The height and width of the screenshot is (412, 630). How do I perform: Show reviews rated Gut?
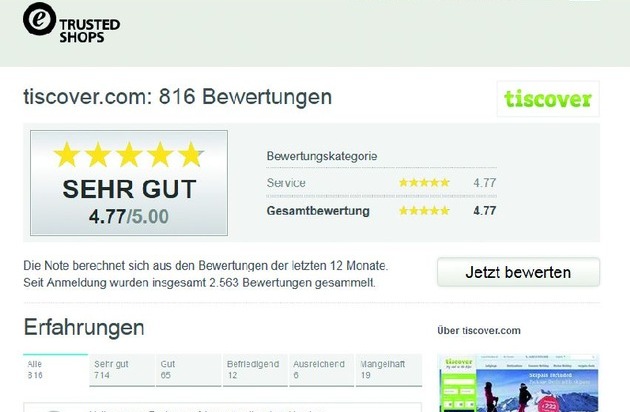click(188, 369)
